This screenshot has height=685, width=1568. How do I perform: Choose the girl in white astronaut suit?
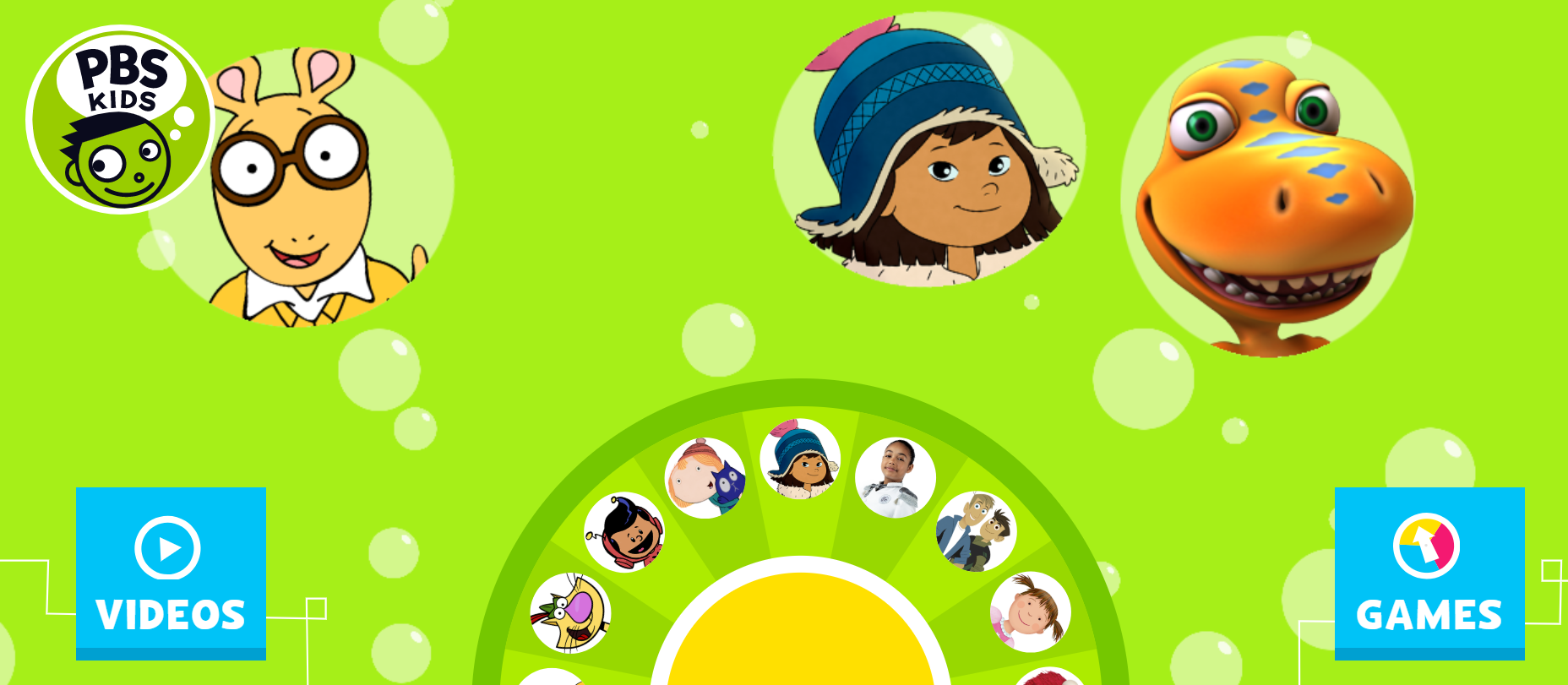coord(896,478)
